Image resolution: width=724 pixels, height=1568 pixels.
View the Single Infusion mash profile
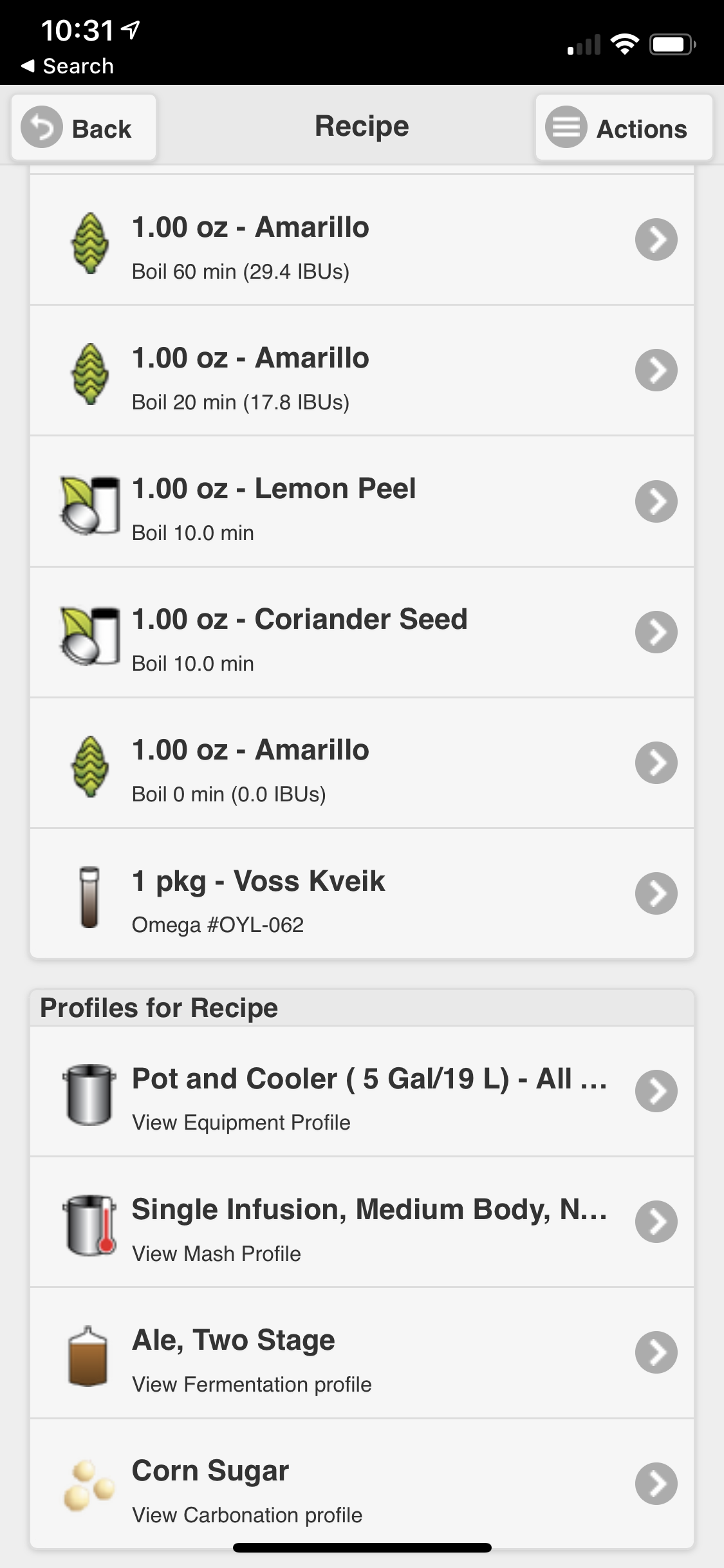pos(362,1222)
